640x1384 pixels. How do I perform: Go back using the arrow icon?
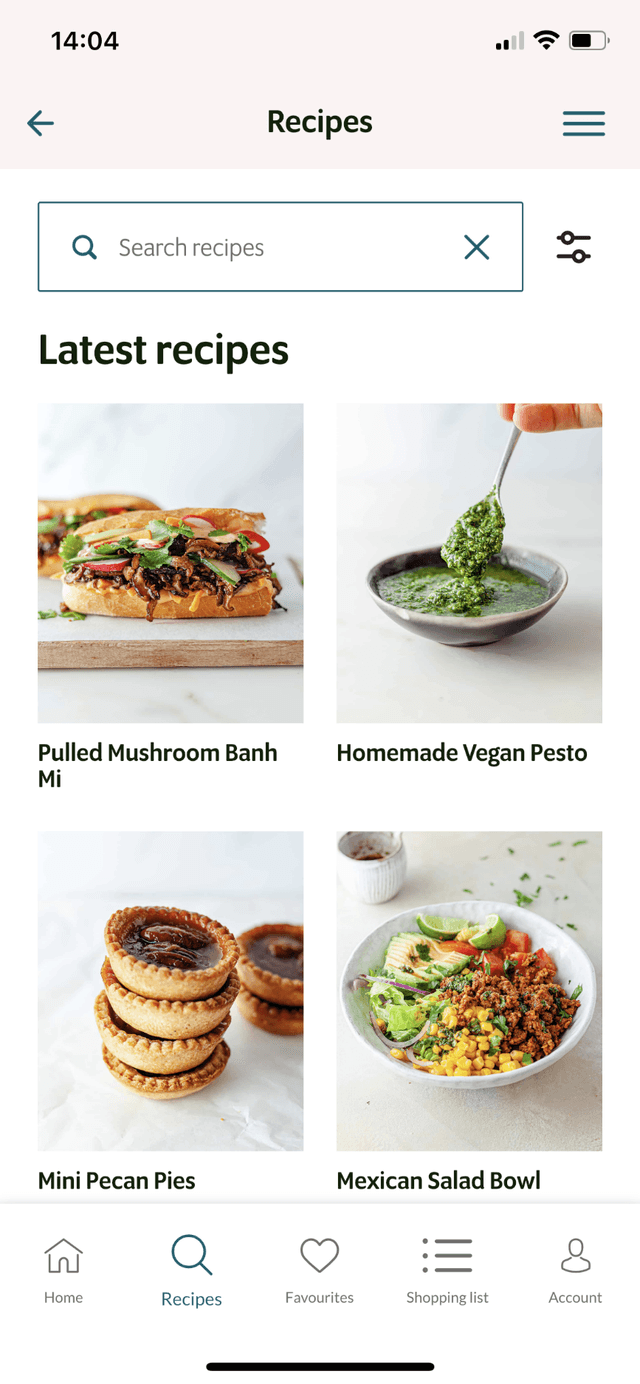(40, 123)
